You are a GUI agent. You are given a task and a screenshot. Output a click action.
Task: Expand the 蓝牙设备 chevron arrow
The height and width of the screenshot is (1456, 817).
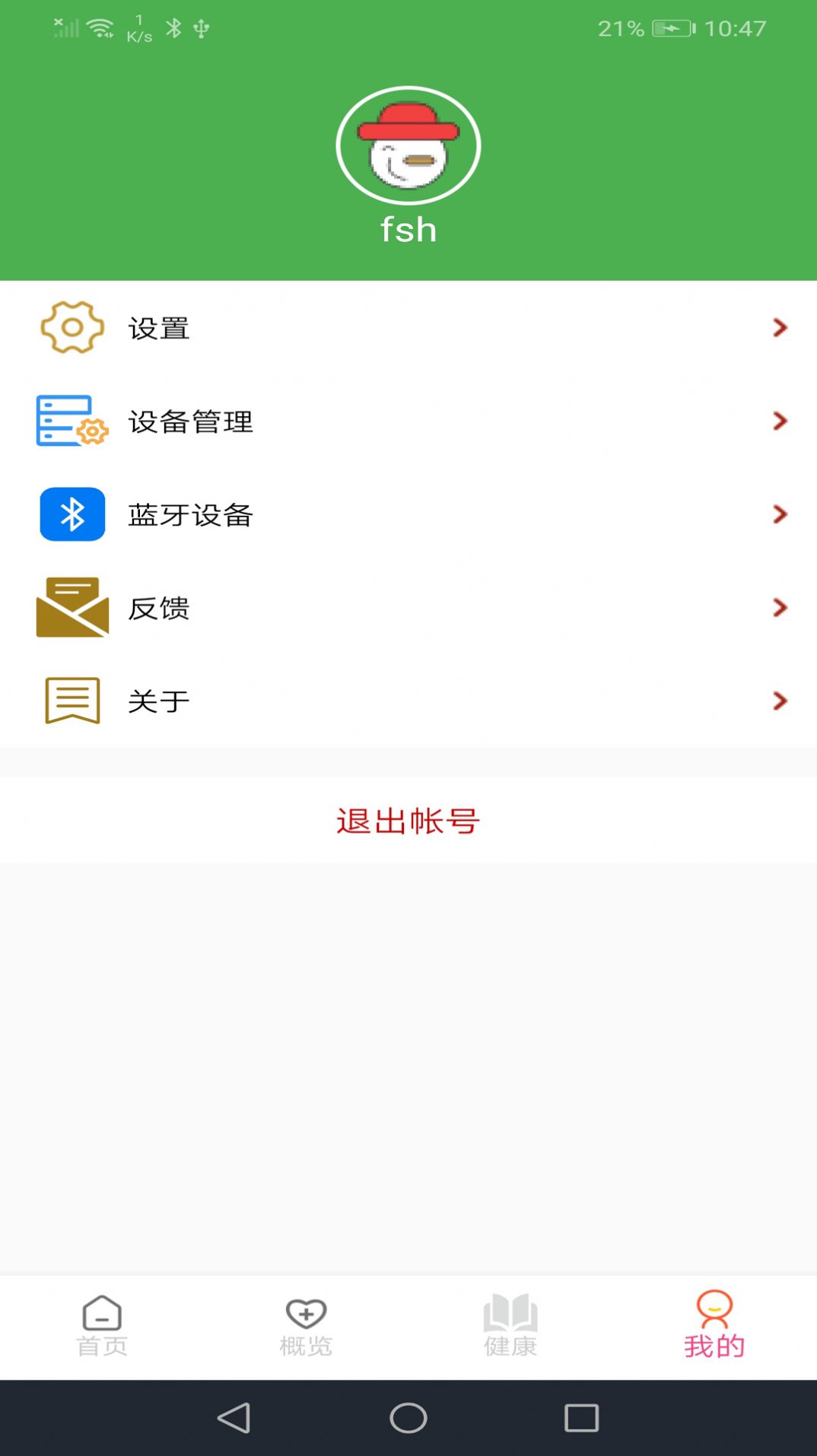(x=779, y=513)
